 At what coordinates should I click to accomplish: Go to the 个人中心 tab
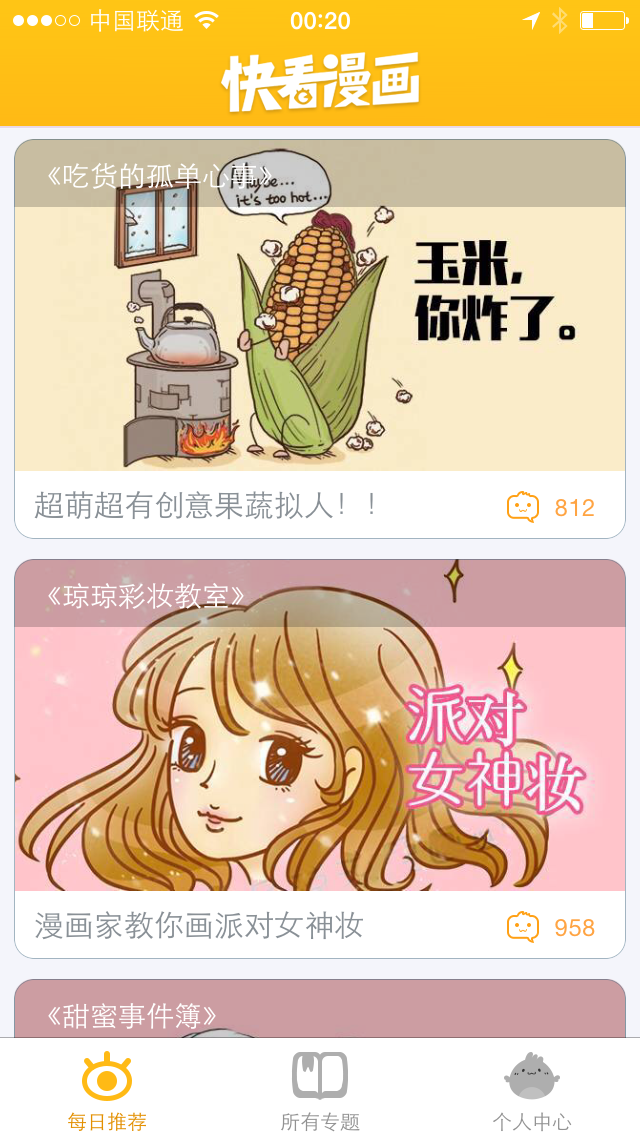point(532,1090)
